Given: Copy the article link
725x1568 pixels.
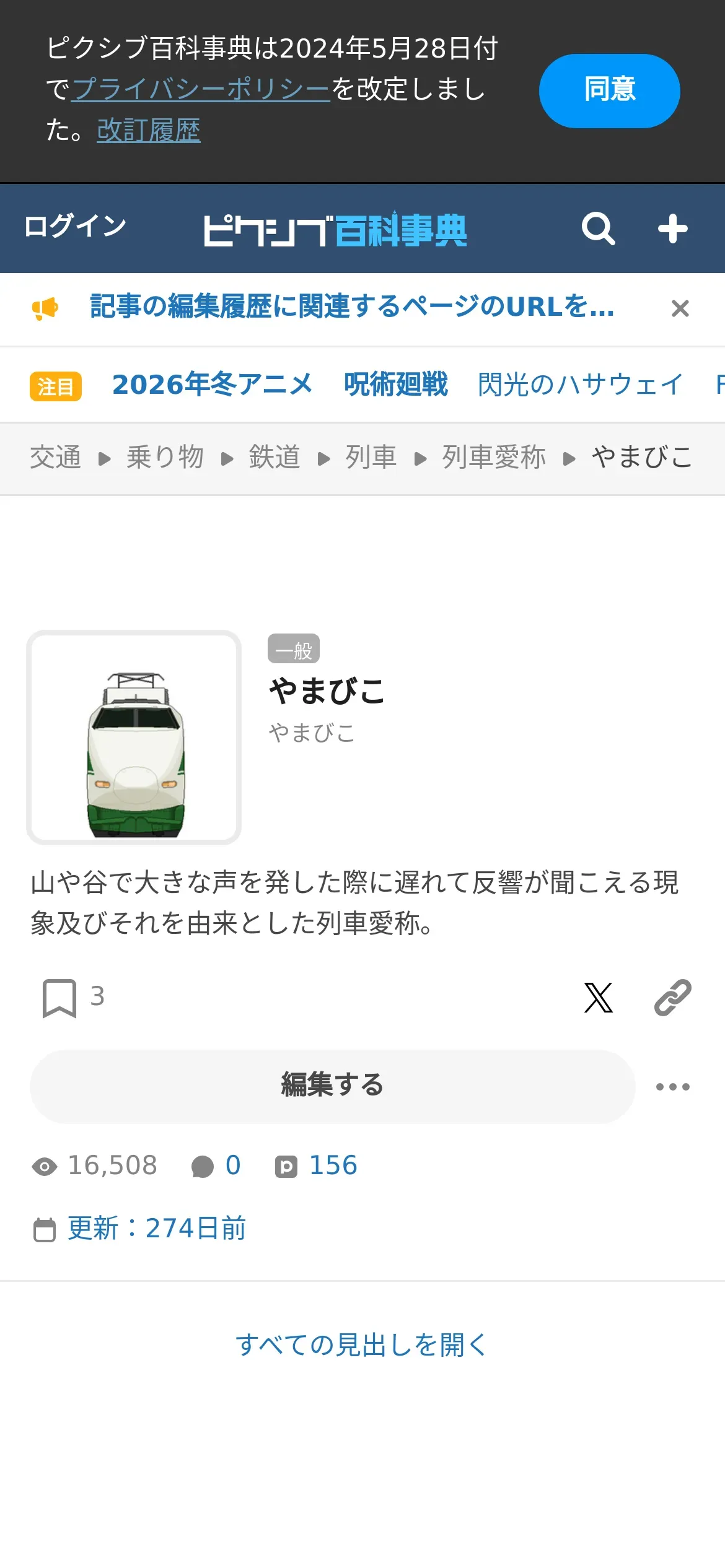Looking at the screenshot, I should coord(672,998).
